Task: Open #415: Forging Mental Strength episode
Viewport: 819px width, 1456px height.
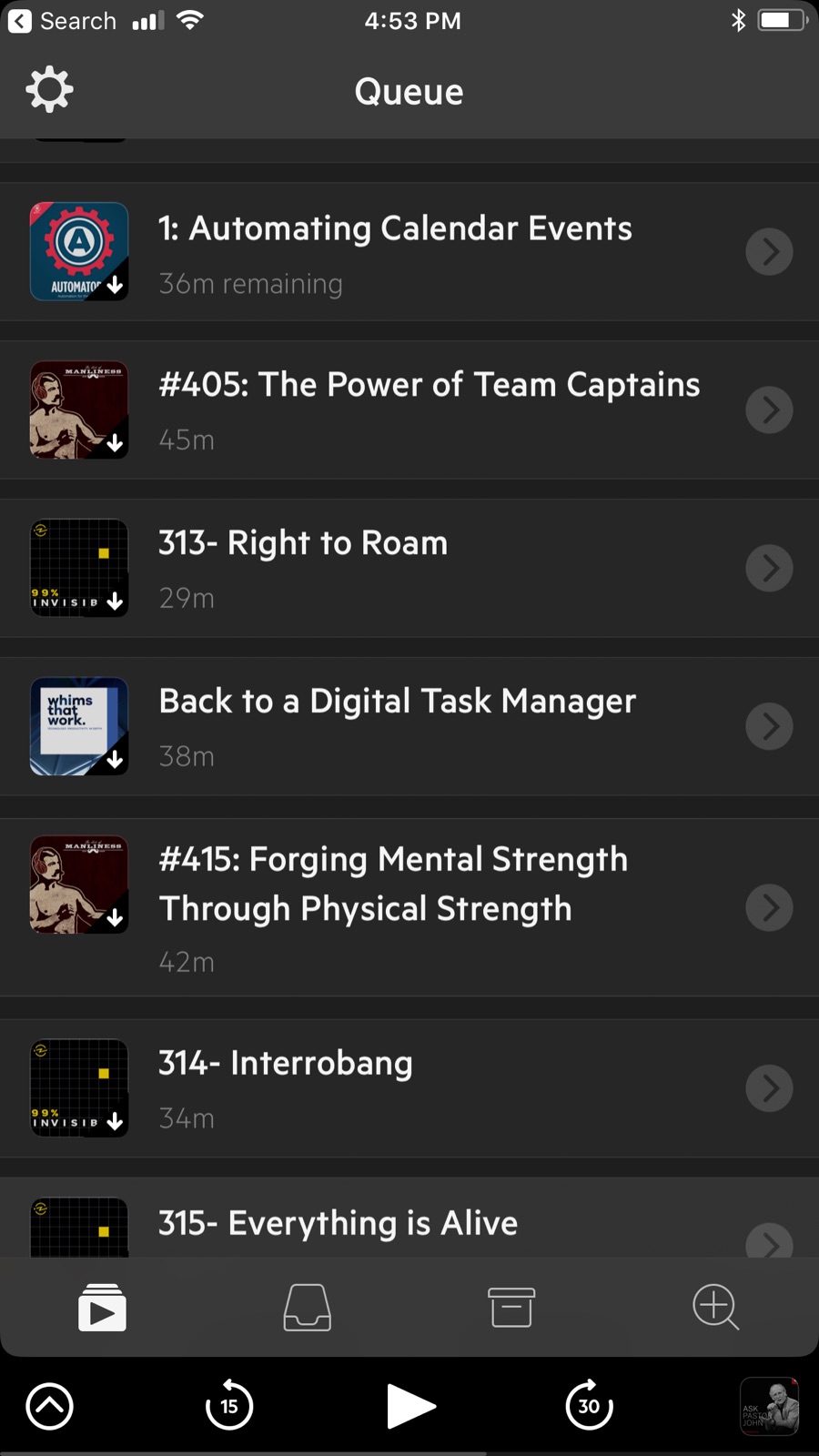Action: (x=409, y=907)
